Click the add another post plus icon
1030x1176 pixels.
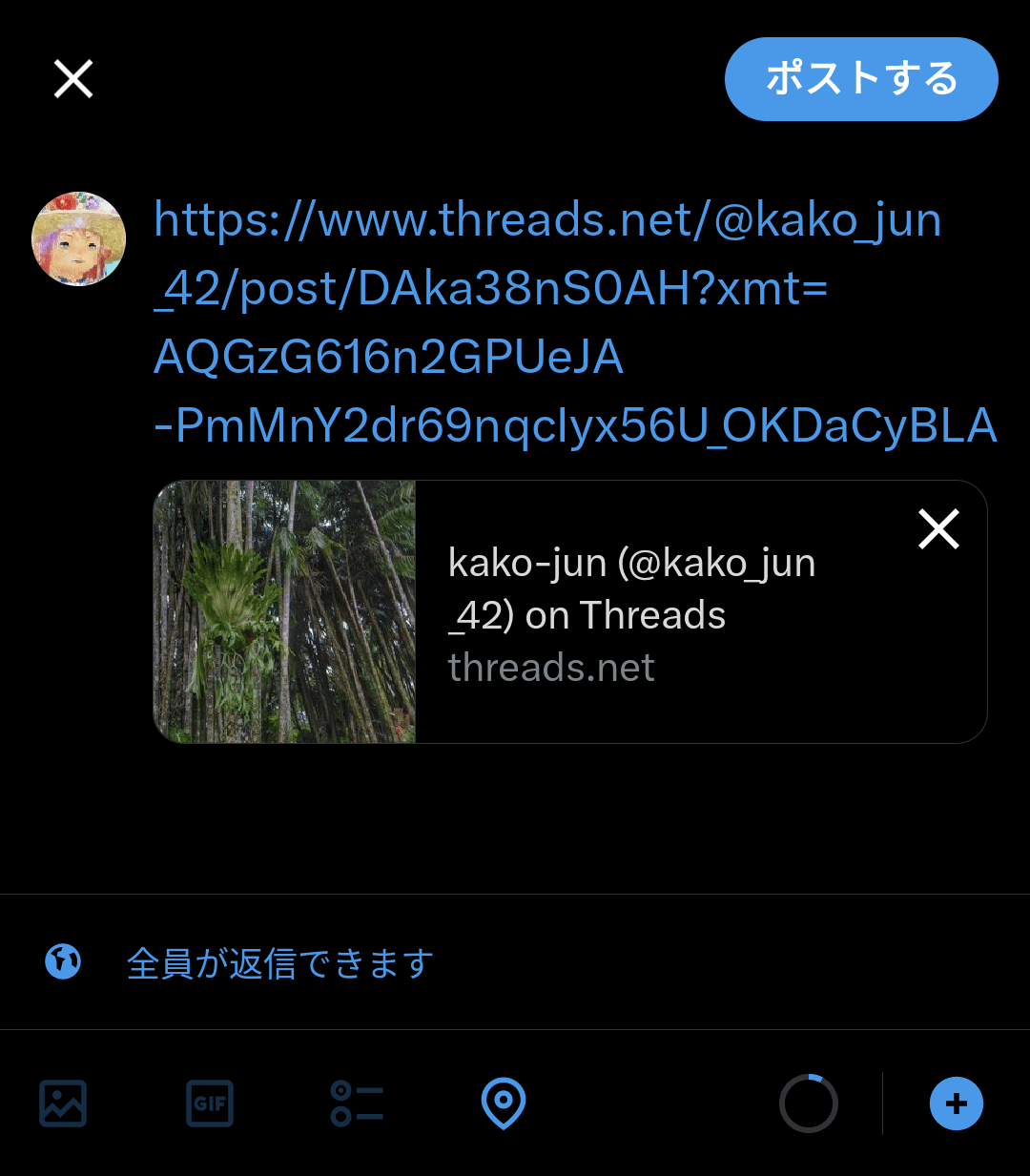956,1104
